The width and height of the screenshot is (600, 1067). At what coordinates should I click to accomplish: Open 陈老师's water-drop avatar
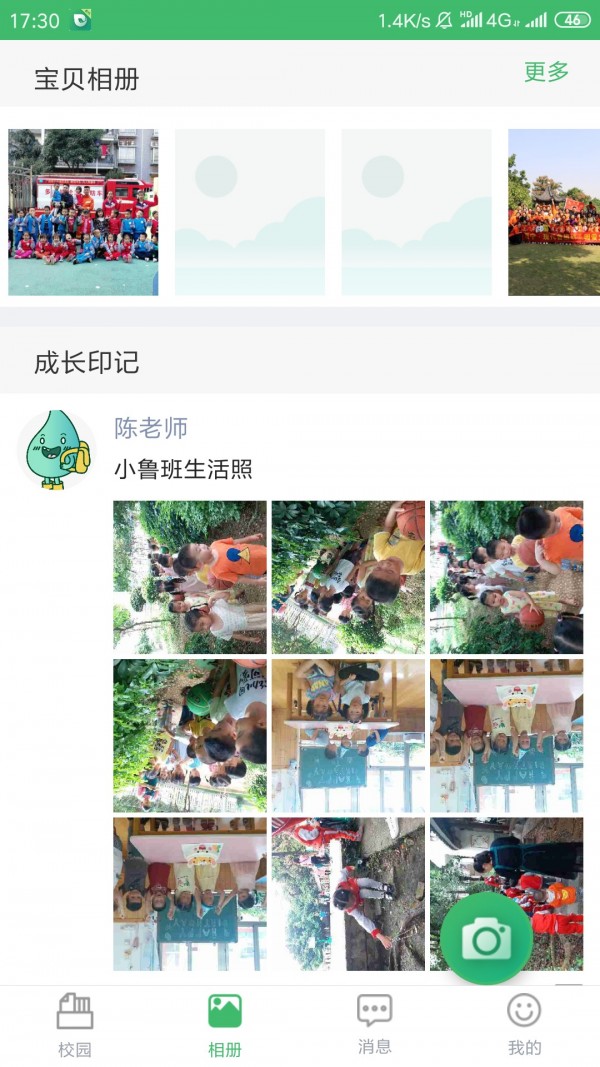[x=56, y=450]
